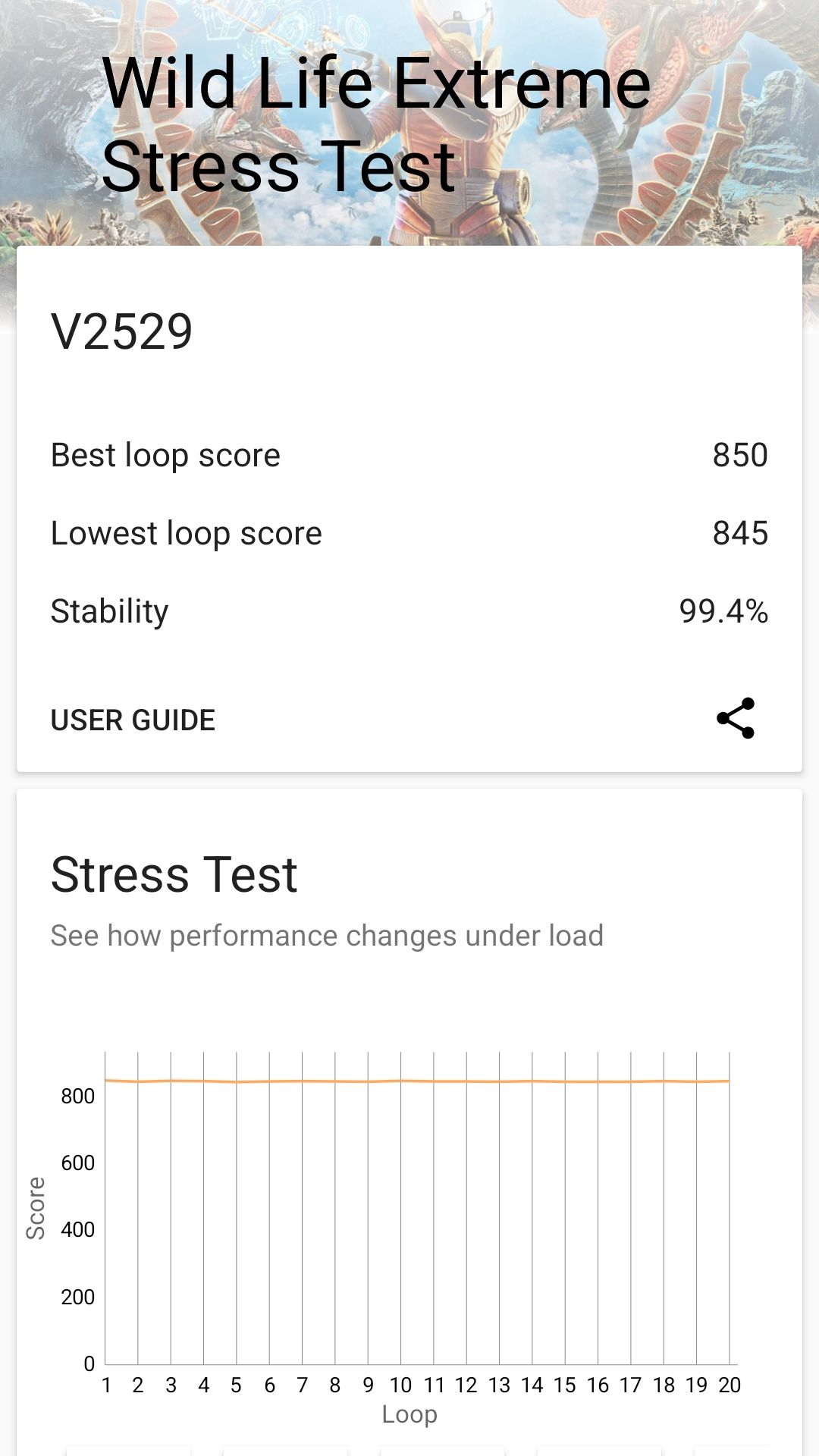
Task: Share the stress test result
Action: [736, 718]
